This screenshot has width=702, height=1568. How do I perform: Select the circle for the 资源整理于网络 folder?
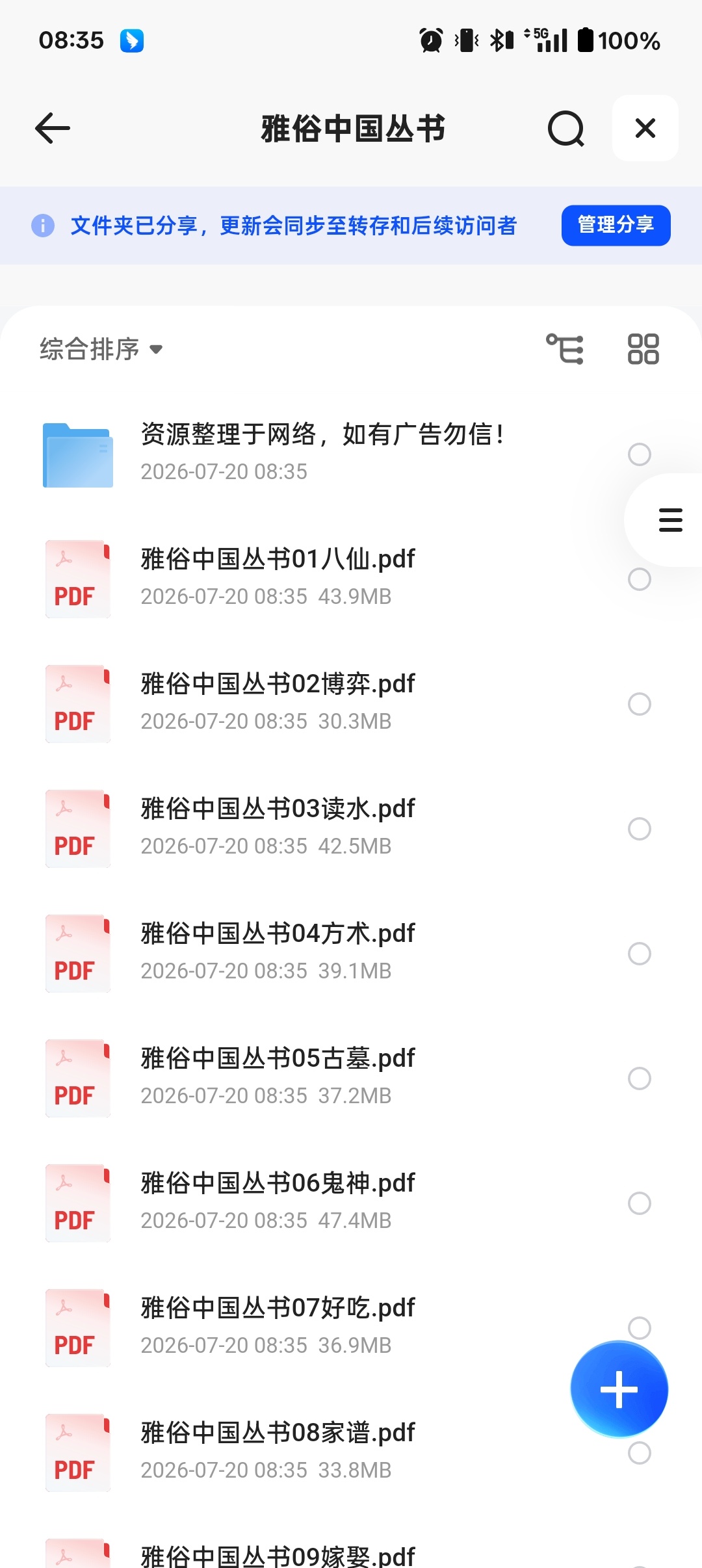point(640,454)
